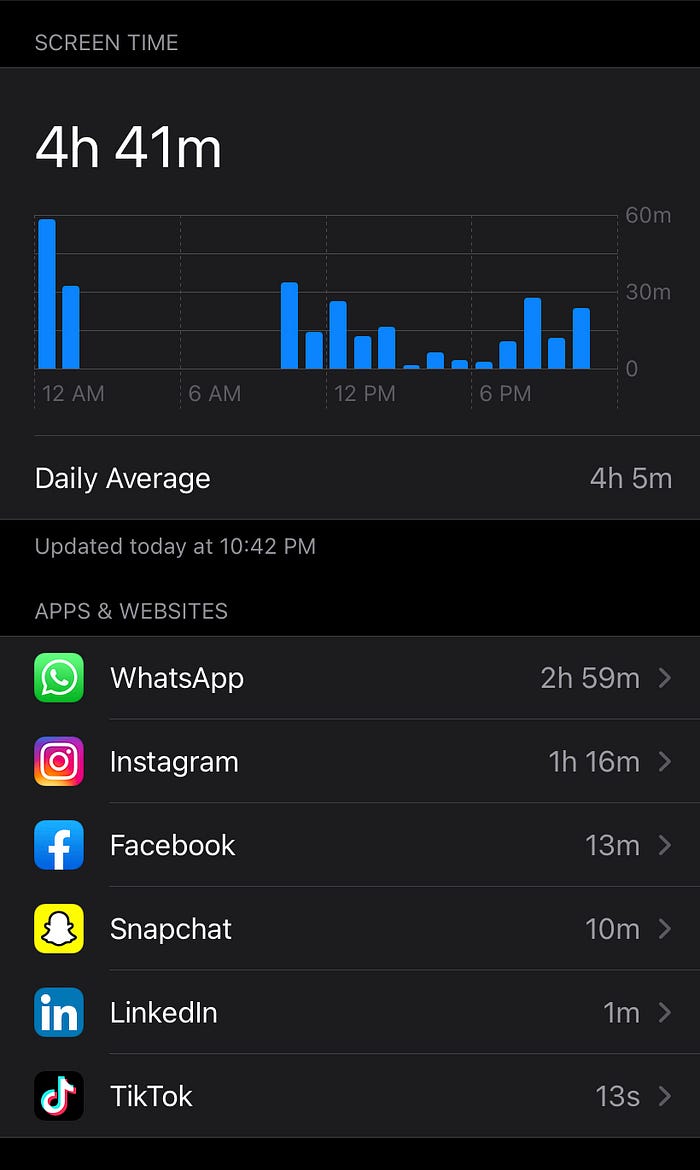Open the Facebook usage row
This screenshot has height=1170, width=700.
coord(350,845)
